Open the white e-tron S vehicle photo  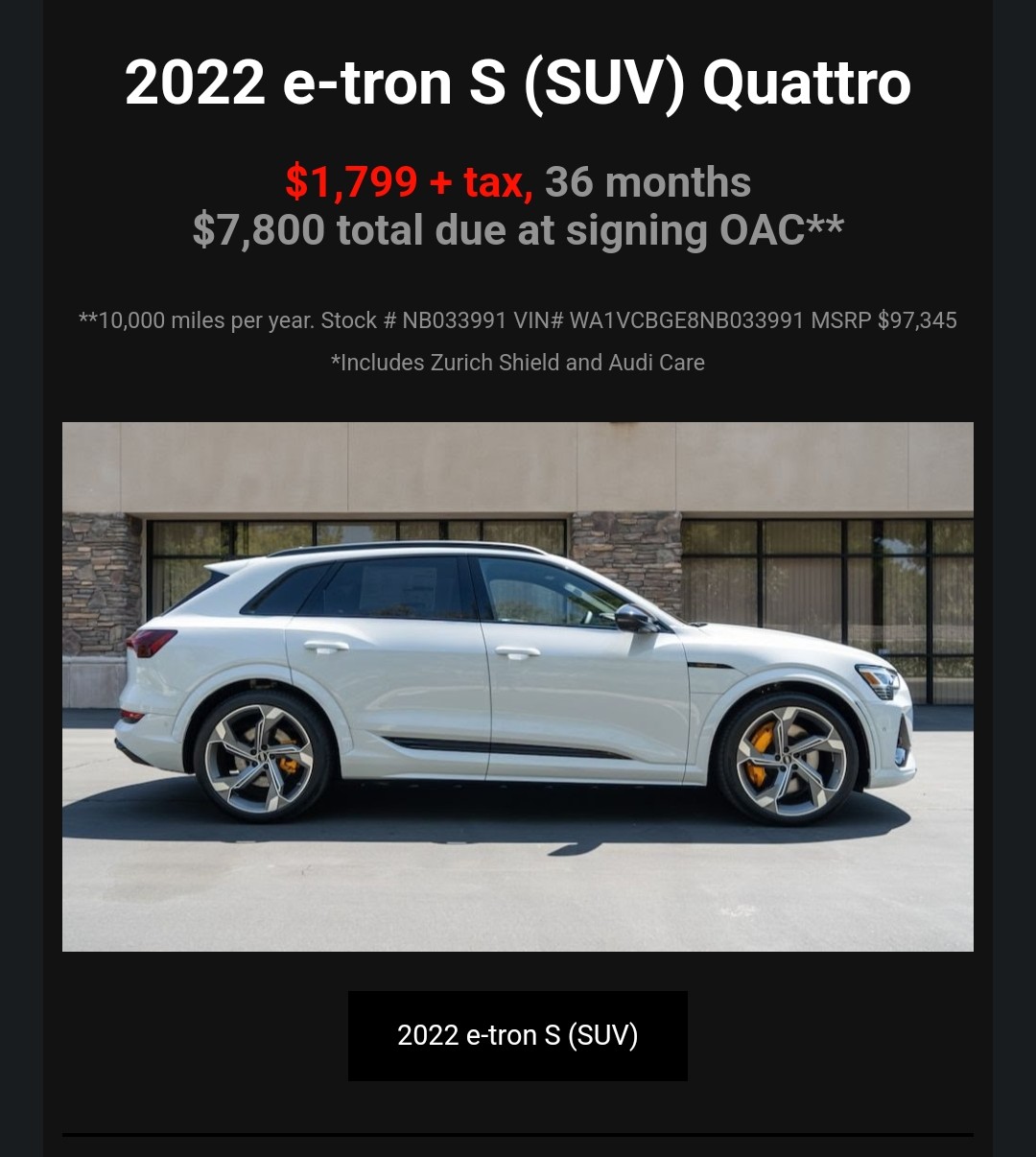(x=517, y=686)
